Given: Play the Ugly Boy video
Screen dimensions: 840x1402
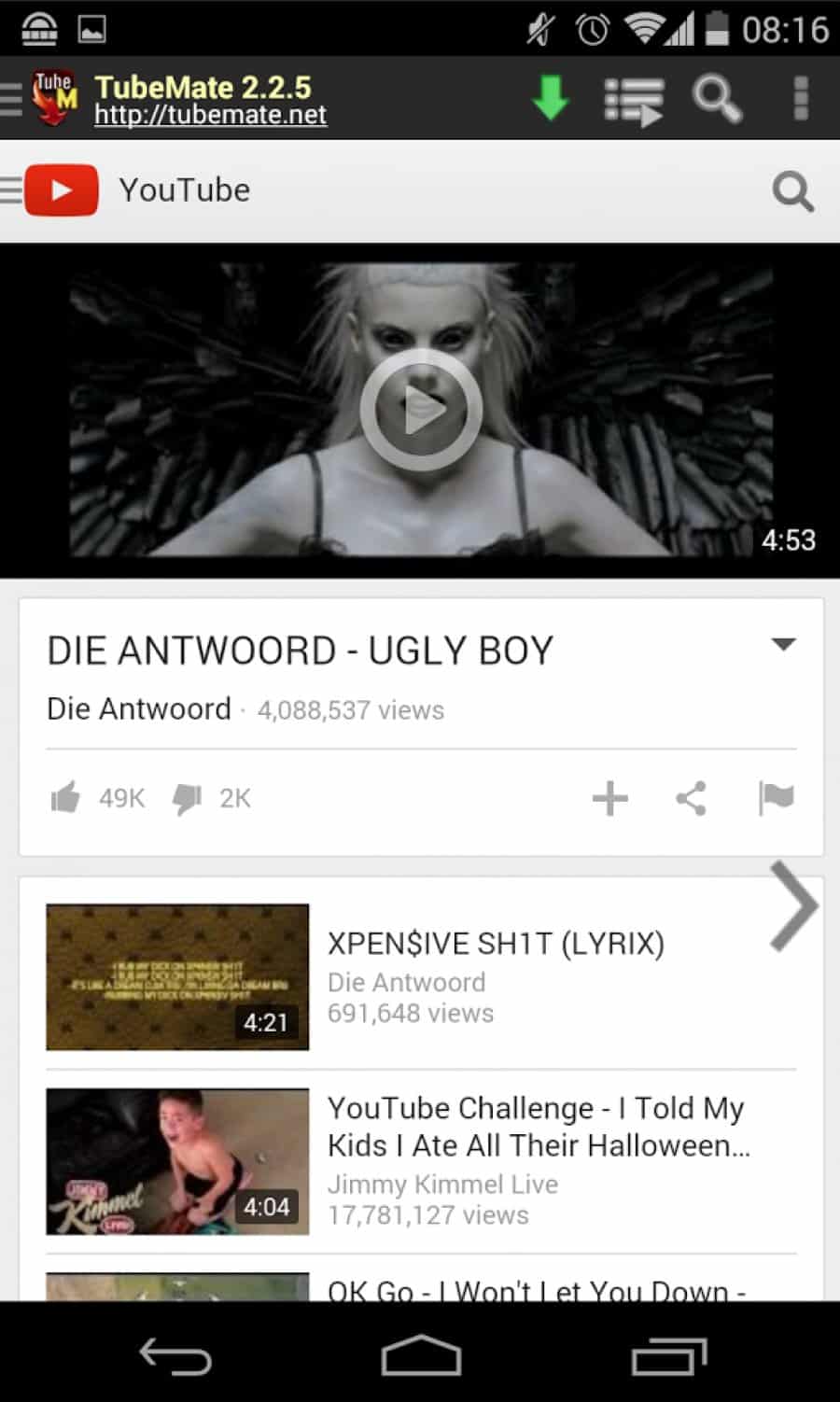Looking at the screenshot, I should (x=421, y=410).
